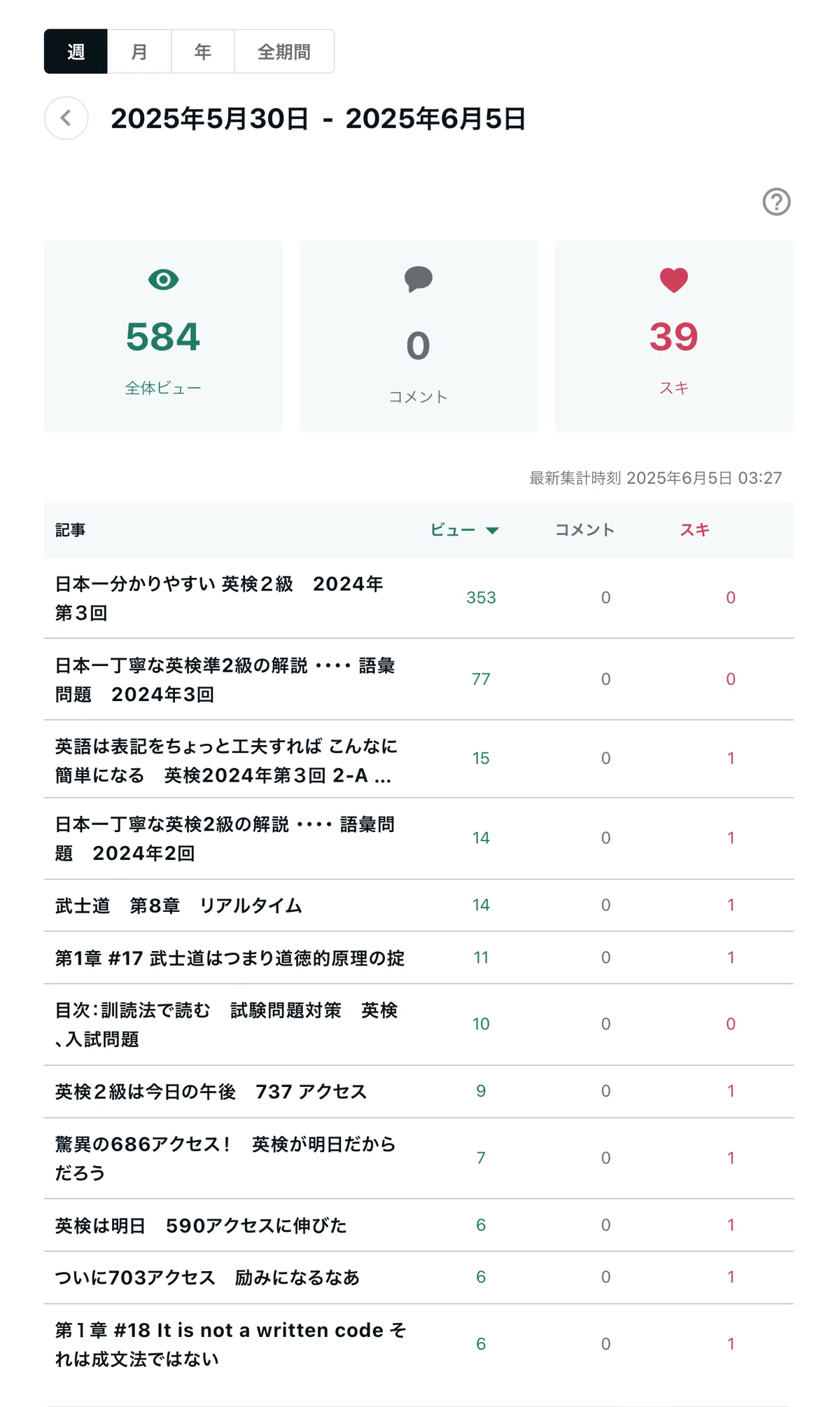The height and width of the screenshot is (1407, 840).
Task: Open the help question mark icon
Action: pyautogui.click(x=776, y=202)
